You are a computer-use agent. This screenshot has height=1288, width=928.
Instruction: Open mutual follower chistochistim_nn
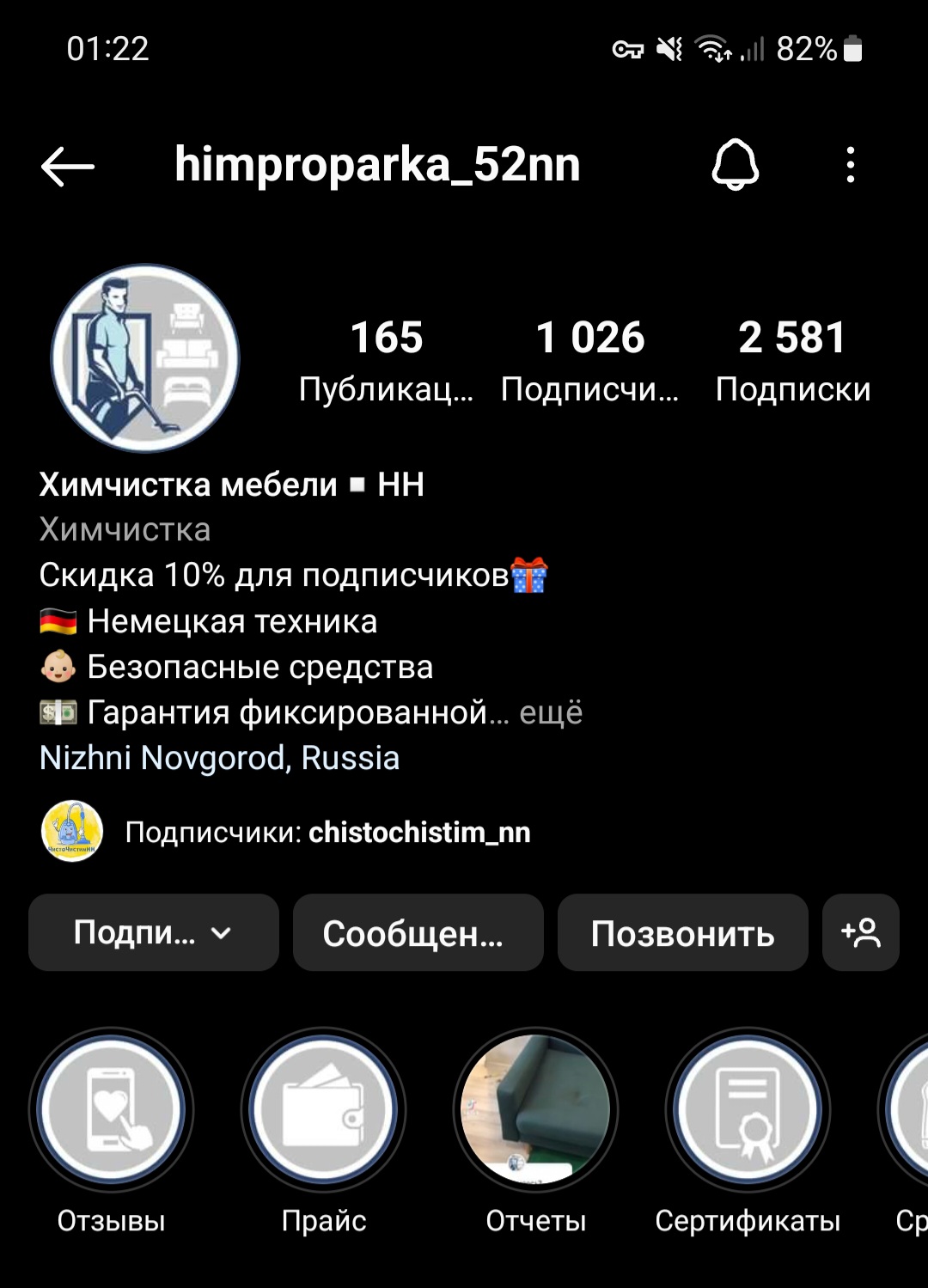click(x=418, y=832)
